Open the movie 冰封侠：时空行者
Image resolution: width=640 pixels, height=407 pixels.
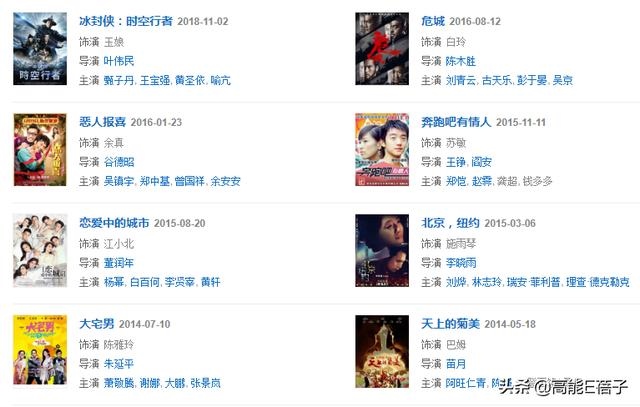[x=125, y=21]
